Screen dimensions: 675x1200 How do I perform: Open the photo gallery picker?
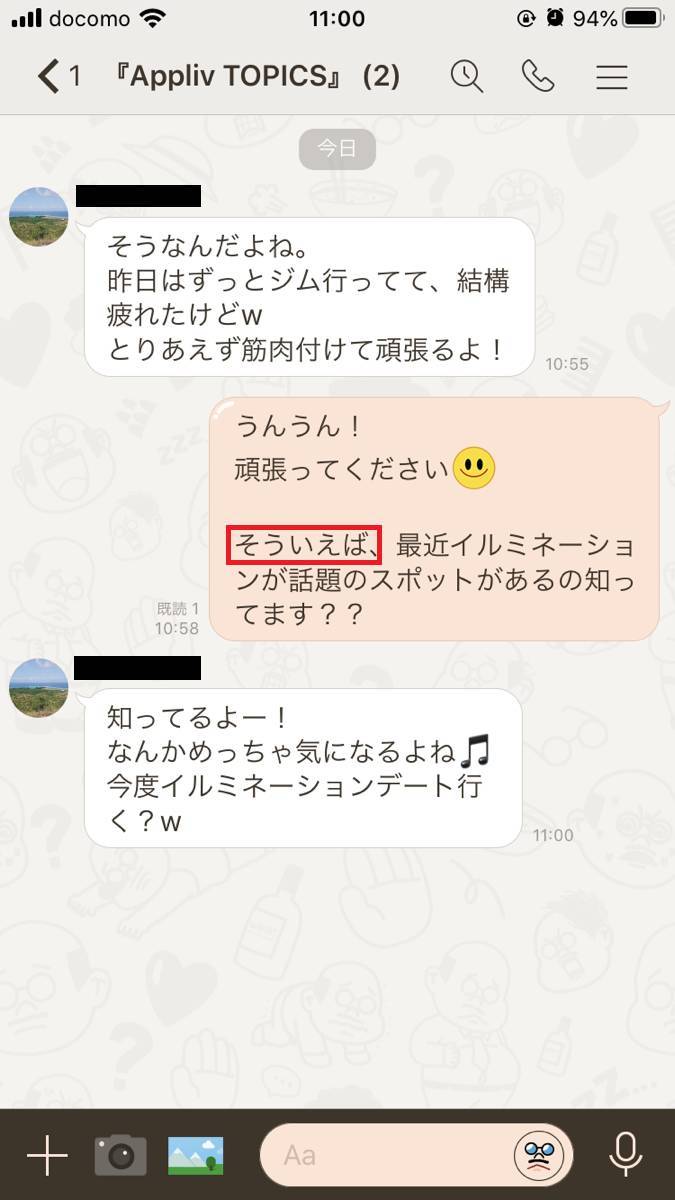click(195, 1155)
